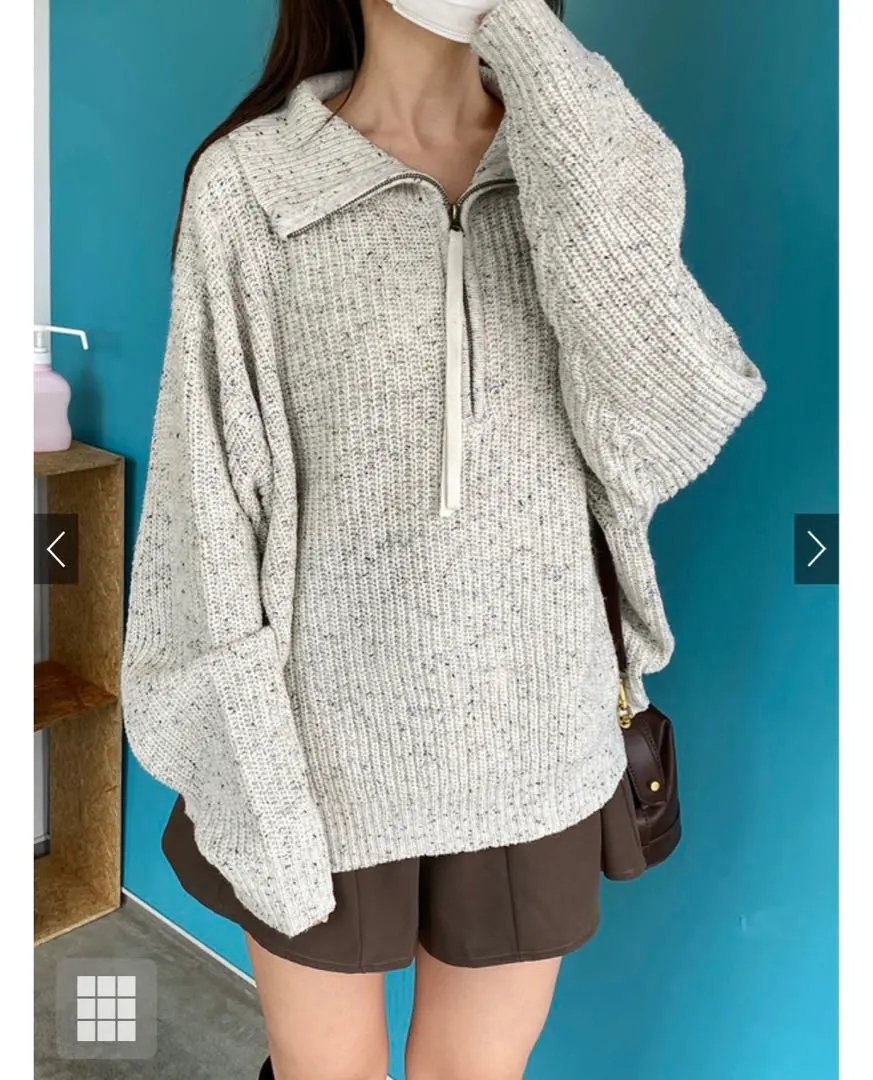Open the photo grid view

106,1008
